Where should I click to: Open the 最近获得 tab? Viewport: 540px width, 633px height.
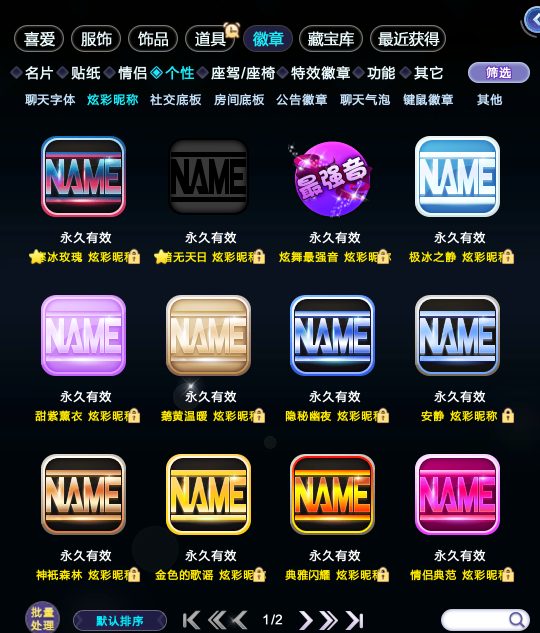click(408, 39)
